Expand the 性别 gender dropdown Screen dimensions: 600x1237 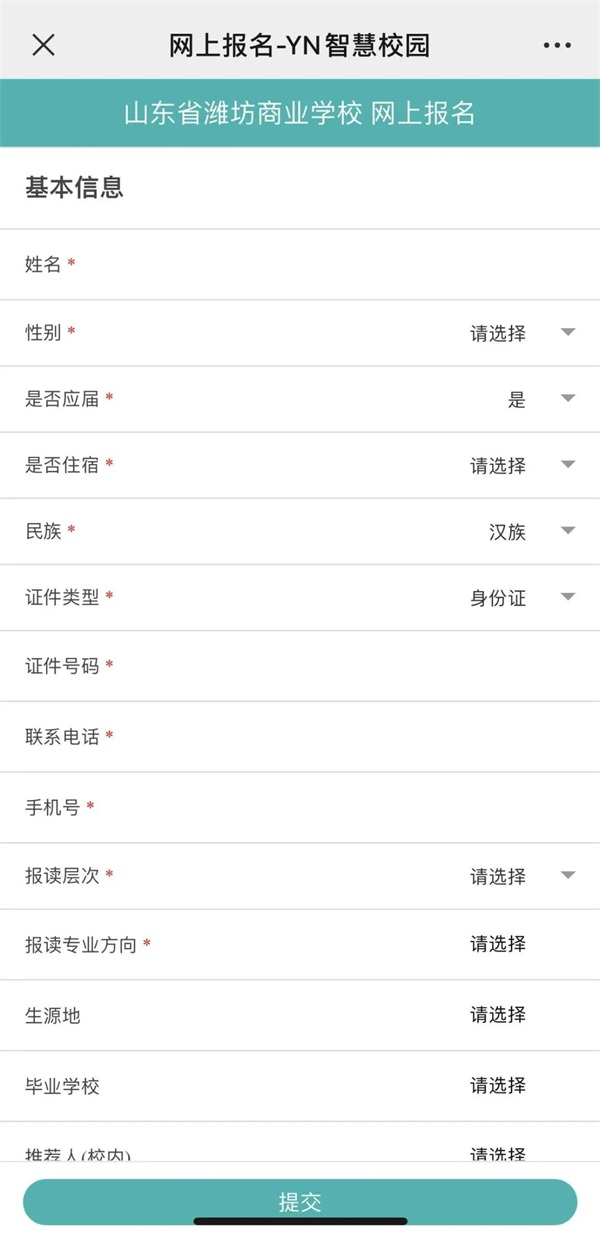(522, 333)
